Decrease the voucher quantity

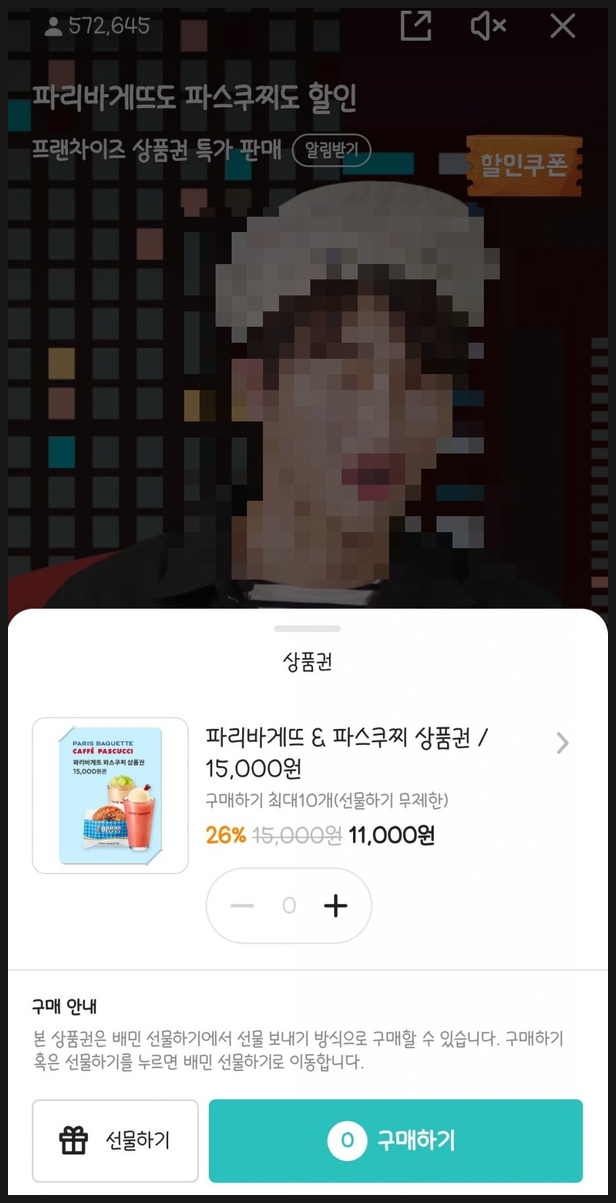click(242, 906)
